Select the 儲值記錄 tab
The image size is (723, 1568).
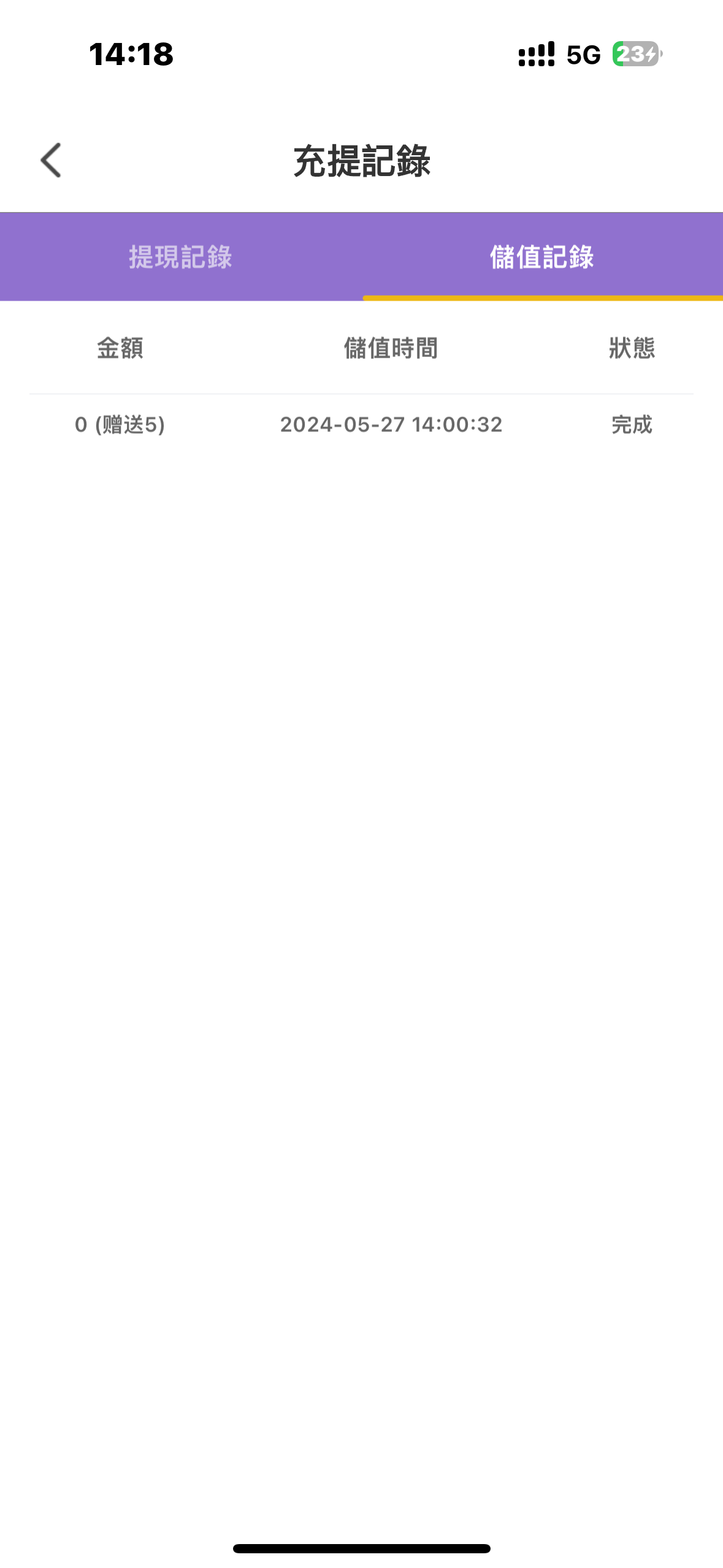tap(542, 256)
